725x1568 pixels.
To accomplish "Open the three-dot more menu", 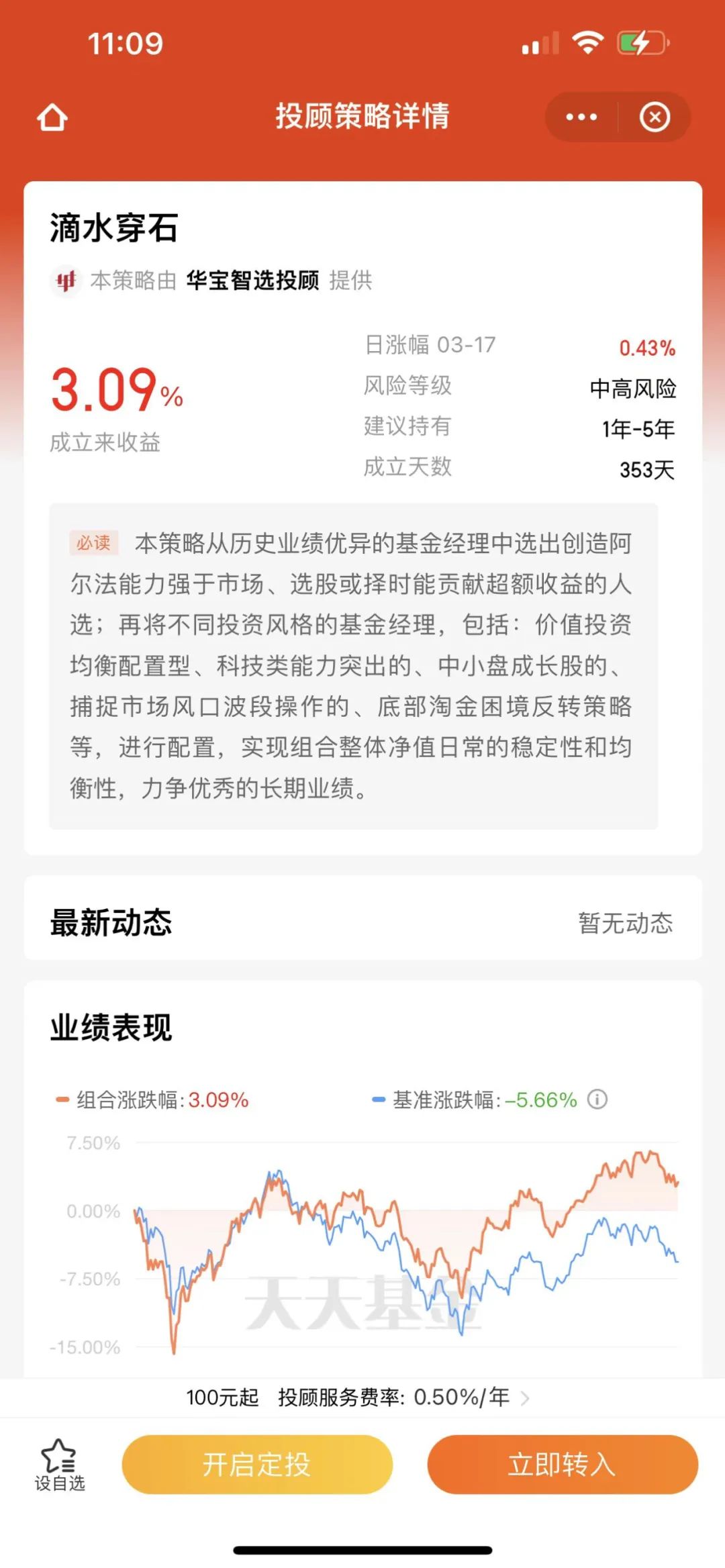I will pos(581,117).
